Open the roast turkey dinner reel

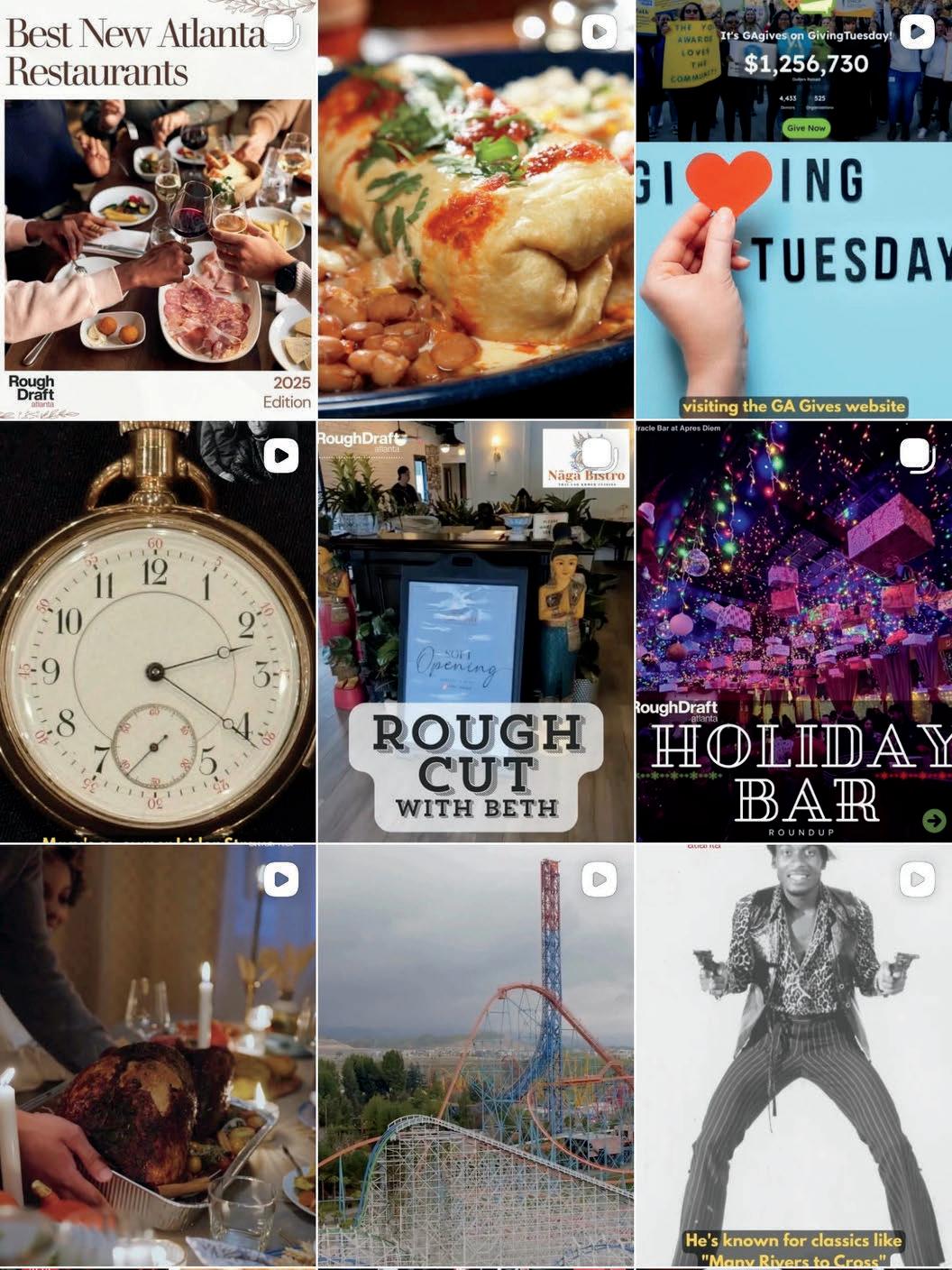(x=158, y=1055)
